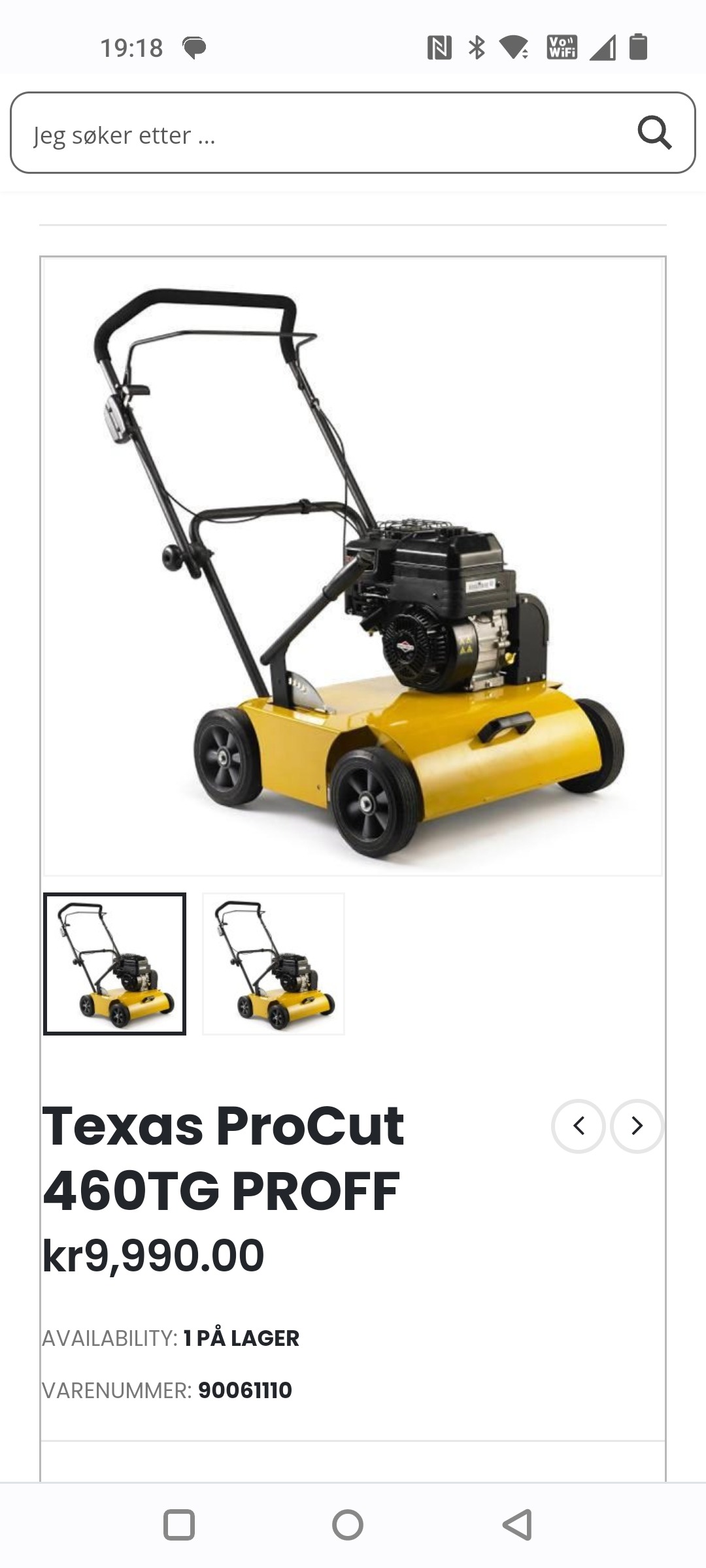This screenshot has height=1568, width=706.
Task: Tap the magnifying glass search icon
Action: (x=654, y=133)
